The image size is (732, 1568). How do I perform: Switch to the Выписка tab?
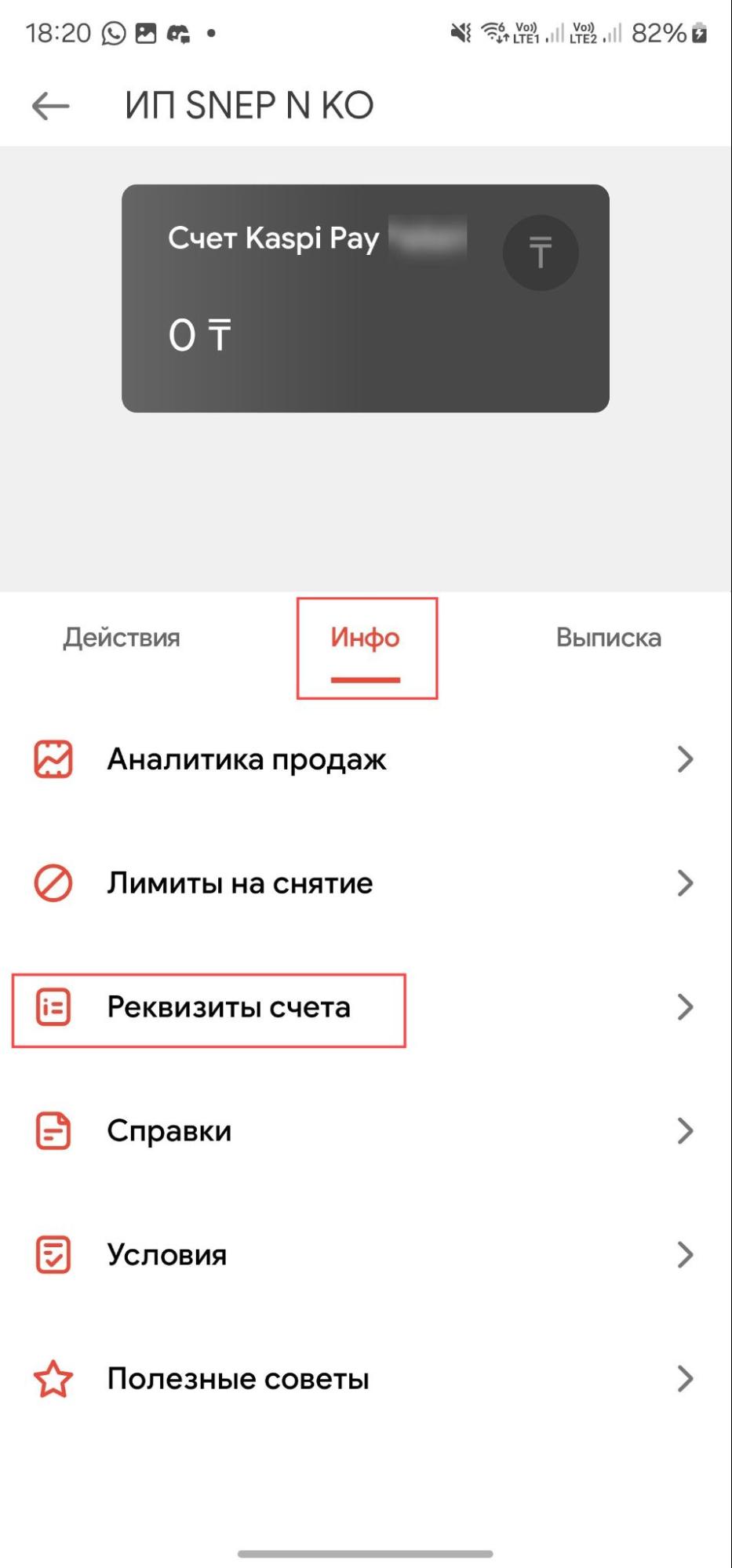[x=608, y=638]
